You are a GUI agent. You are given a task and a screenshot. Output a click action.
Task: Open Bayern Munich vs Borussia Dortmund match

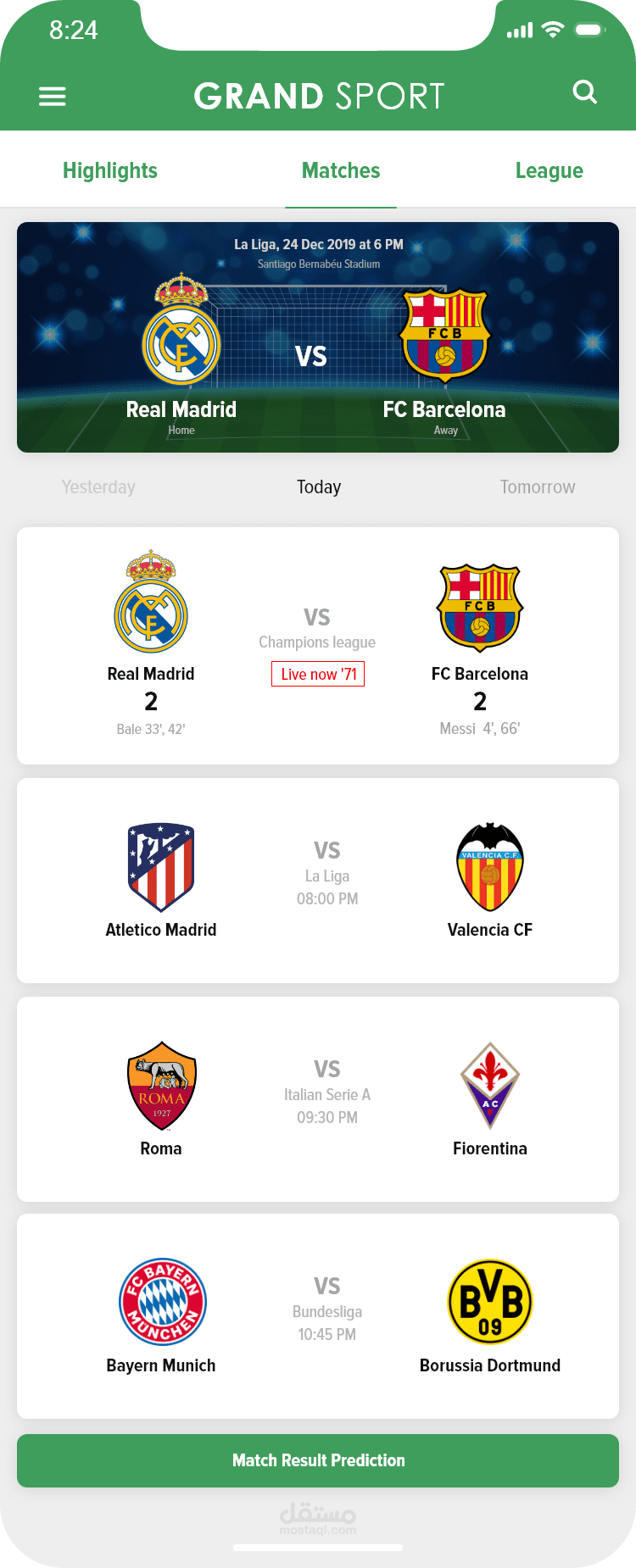(318, 1316)
